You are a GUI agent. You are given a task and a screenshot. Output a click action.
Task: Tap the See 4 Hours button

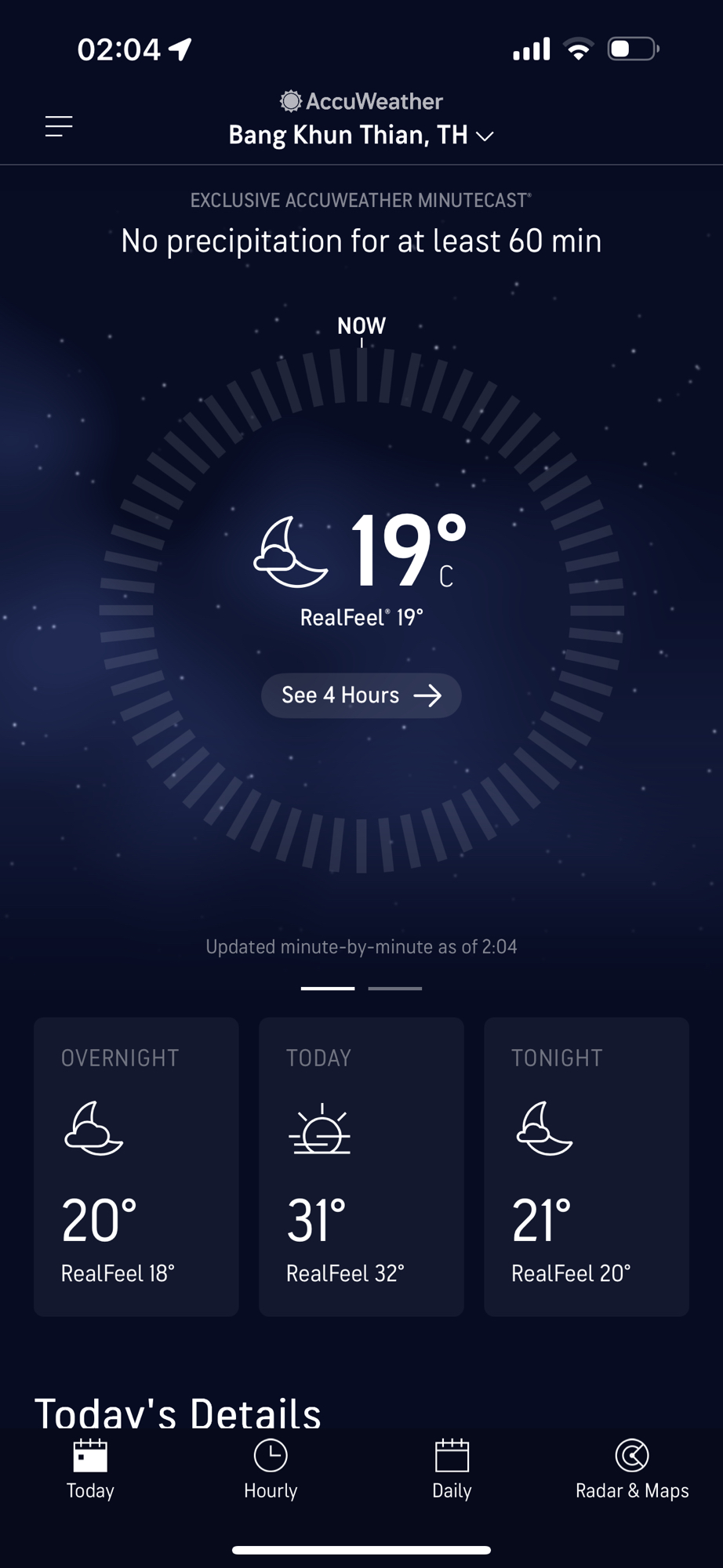(x=361, y=695)
